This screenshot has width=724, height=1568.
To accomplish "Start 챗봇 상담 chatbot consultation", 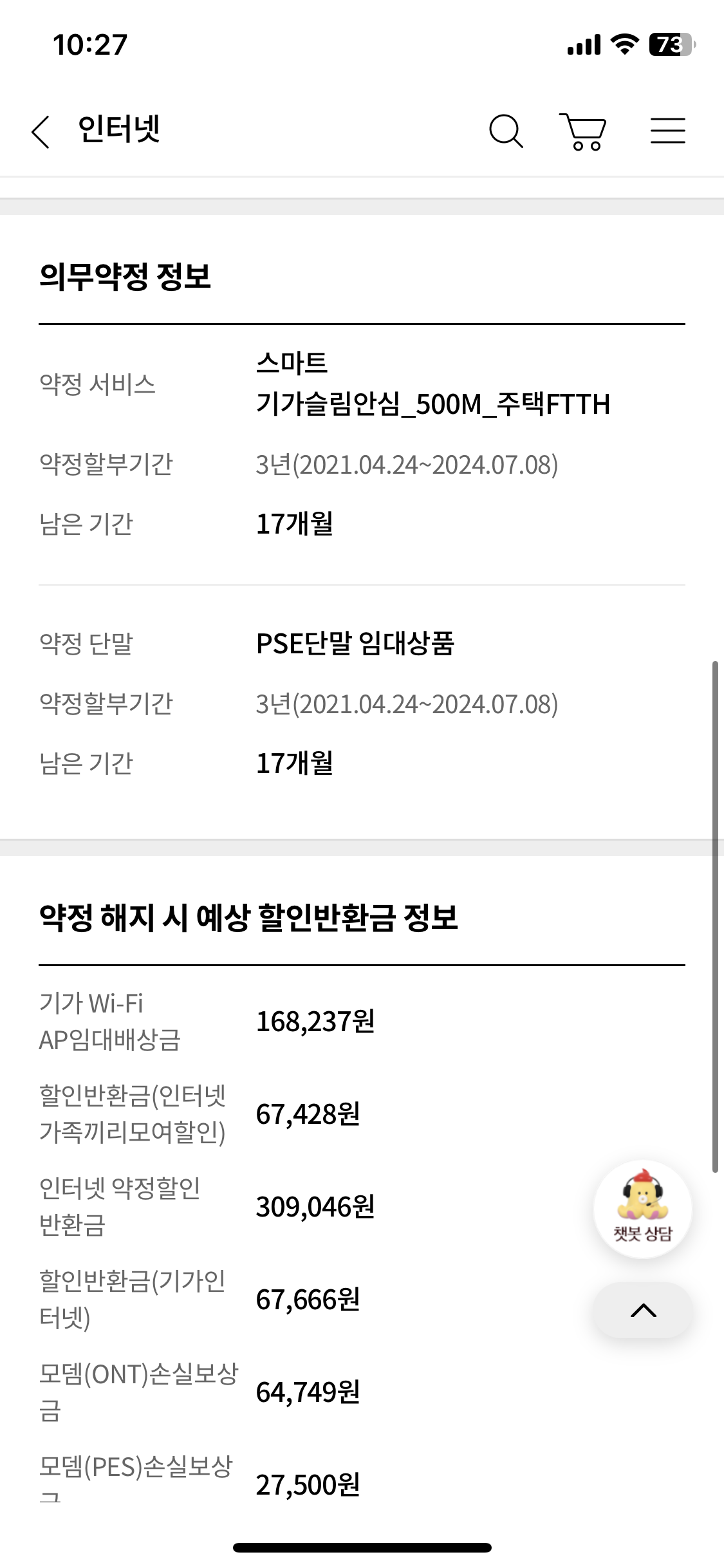I will (x=642, y=1209).
